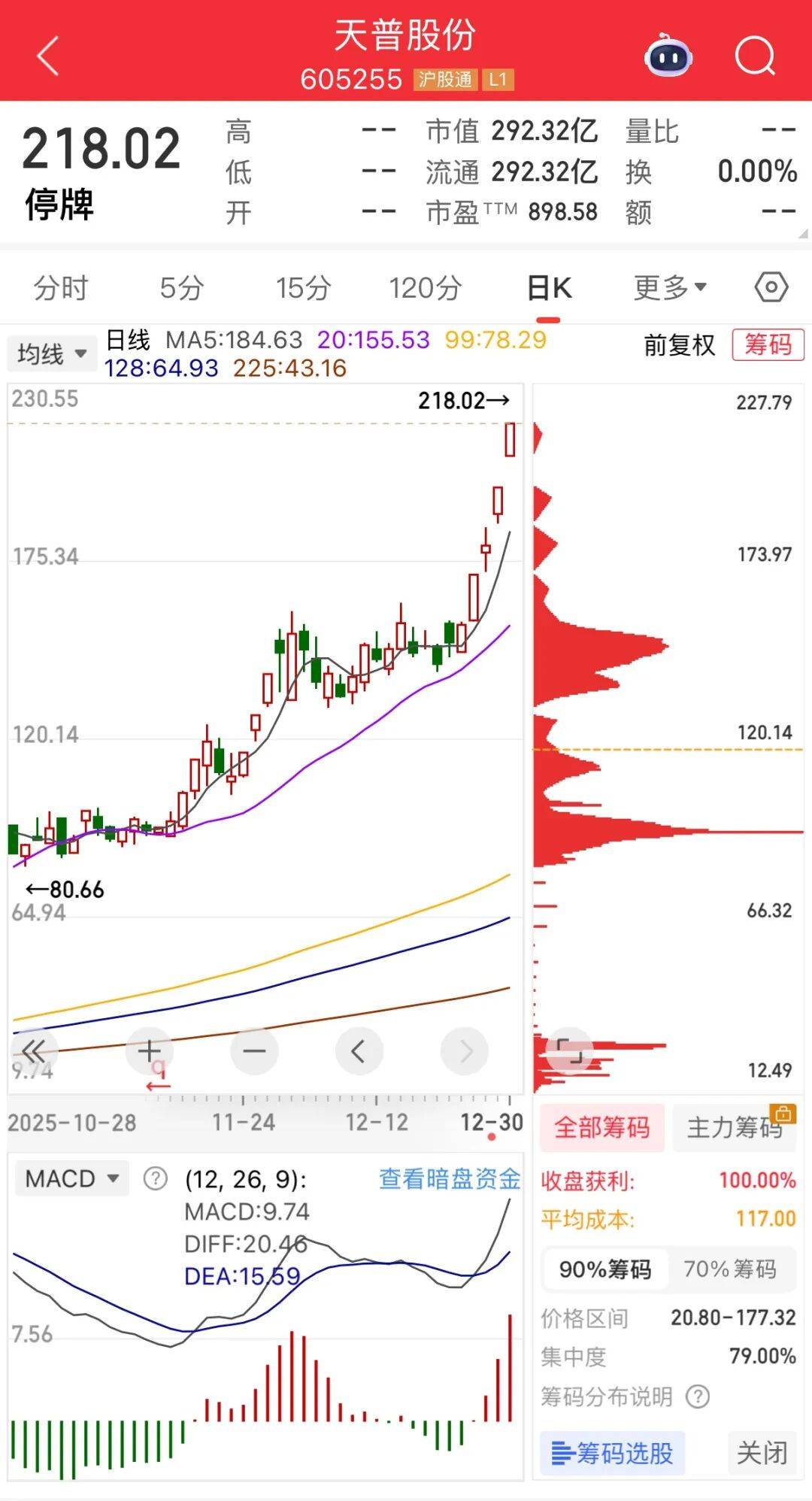Zoom in the K-line chart

point(150,1051)
